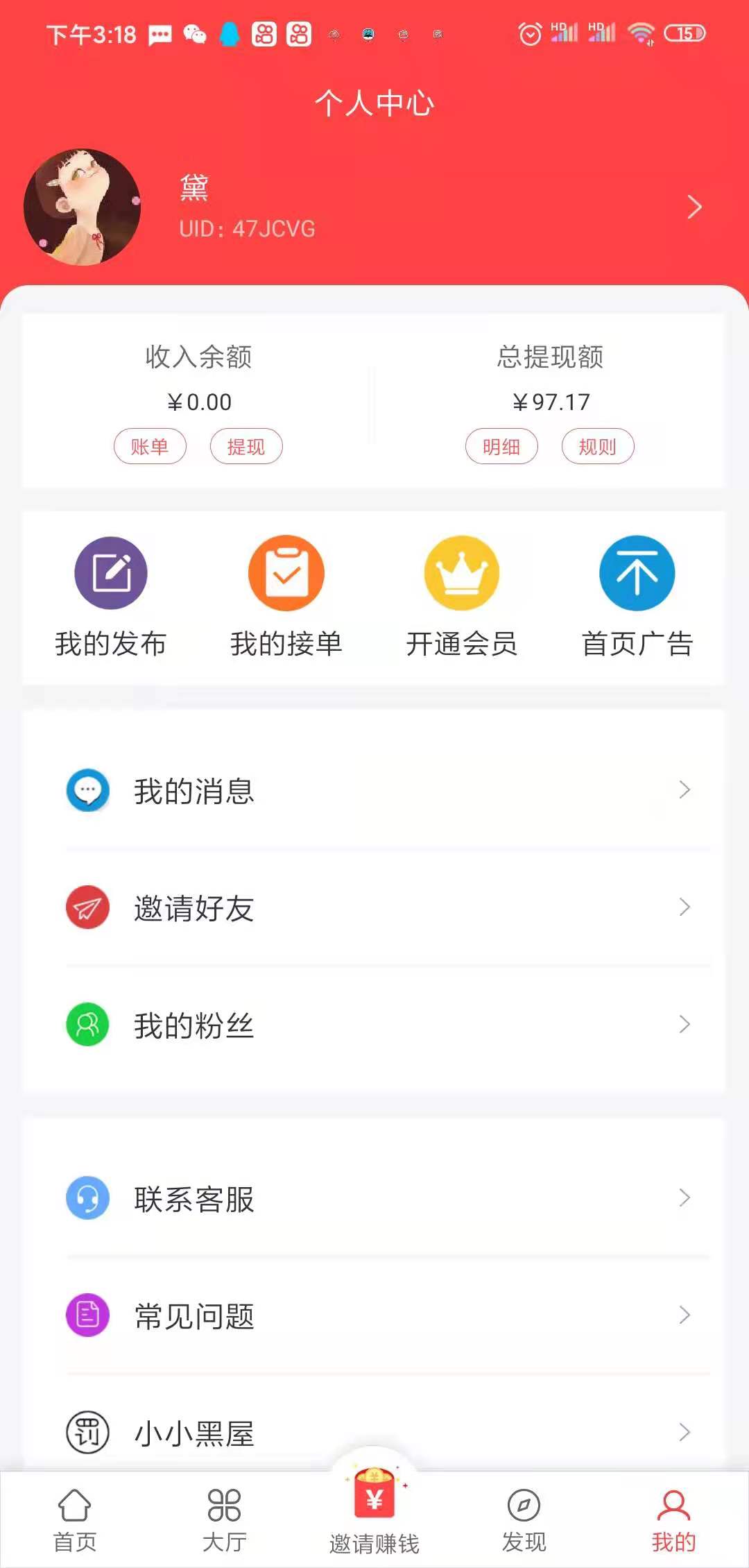
Task: Expand profile details with the arrow next to 黛
Action: [695, 207]
